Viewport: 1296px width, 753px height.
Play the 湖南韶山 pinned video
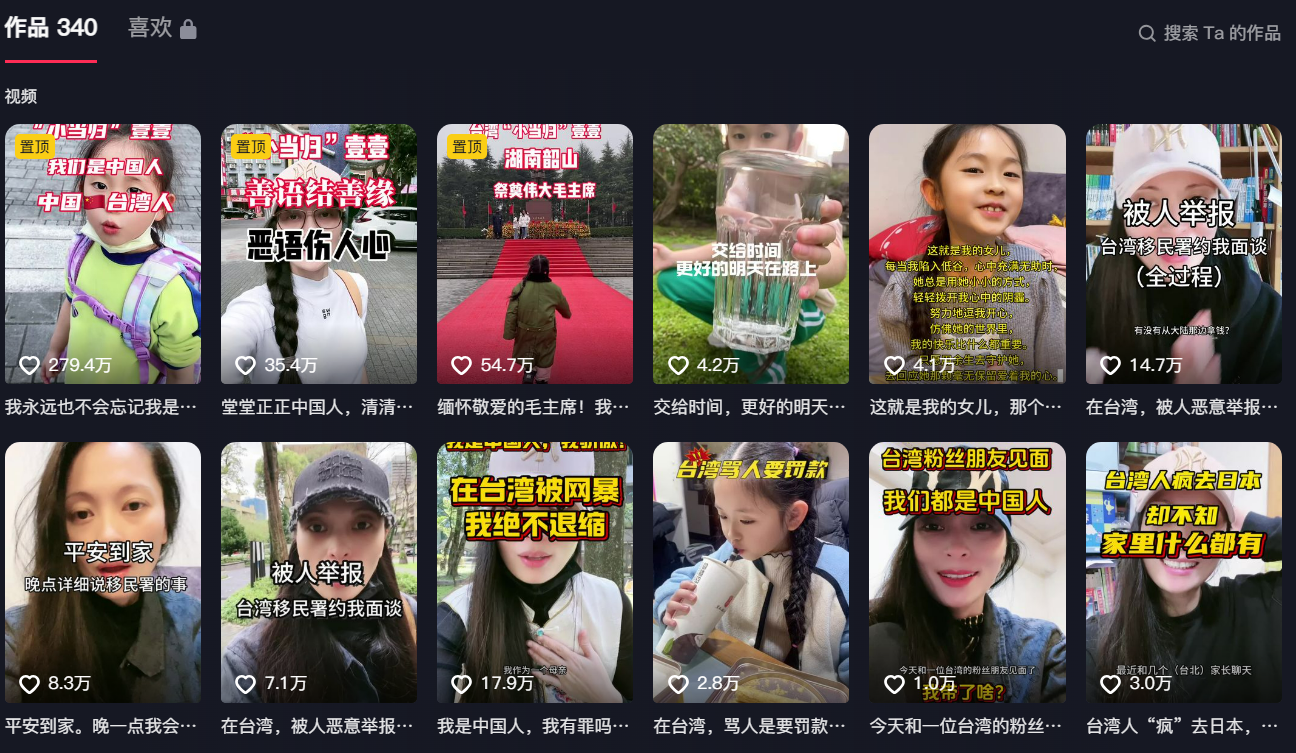[x=535, y=254]
